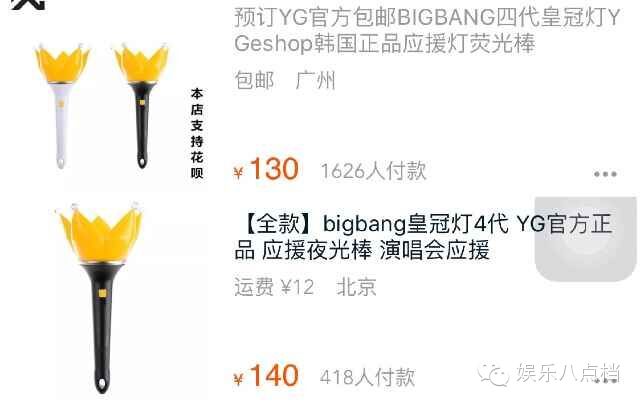Open more options for the ¥130 item
This screenshot has width=640, height=405.
[x=605, y=174]
